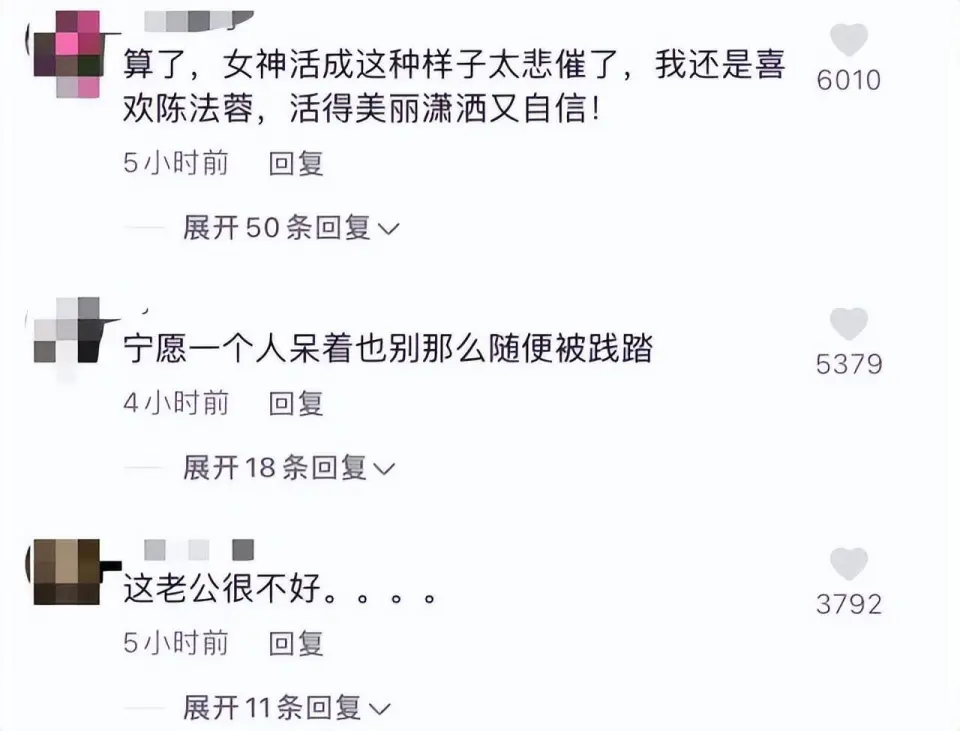Open the avatar of the 陈法蓉 commenter
This screenshot has height=731, width=960.
click(x=66, y=53)
